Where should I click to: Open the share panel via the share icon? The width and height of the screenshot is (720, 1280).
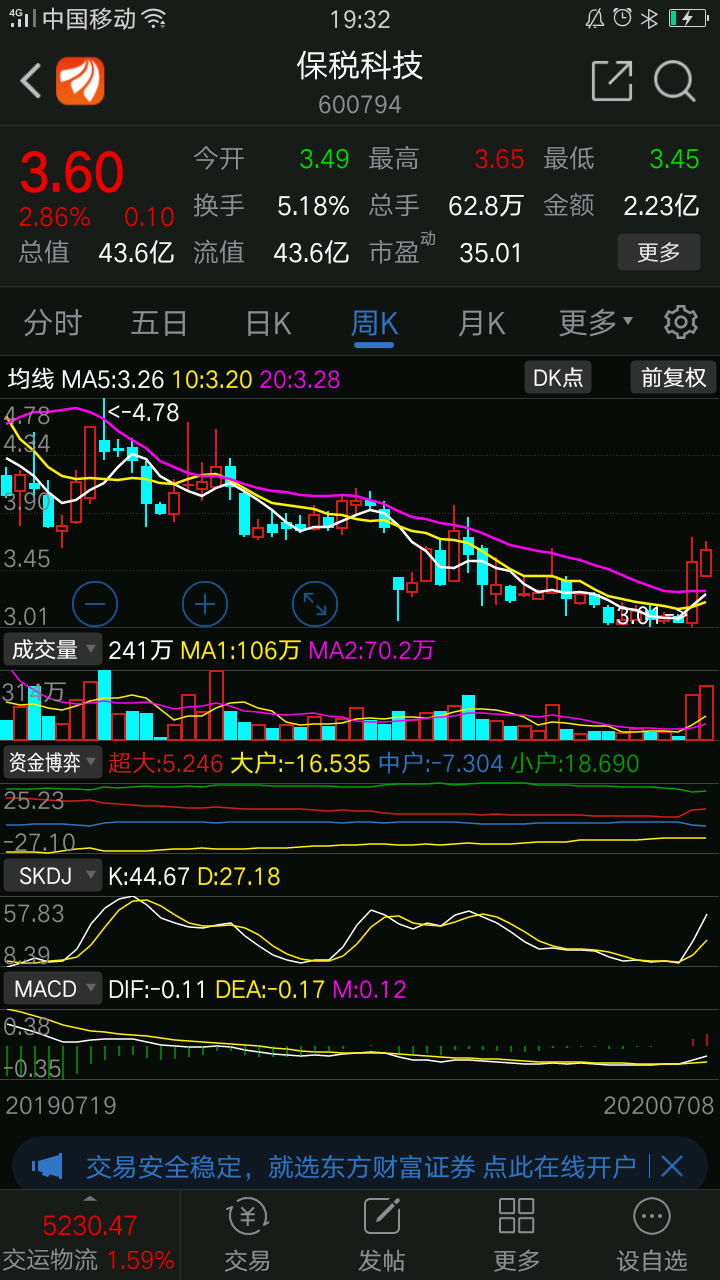pyautogui.click(x=612, y=80)
